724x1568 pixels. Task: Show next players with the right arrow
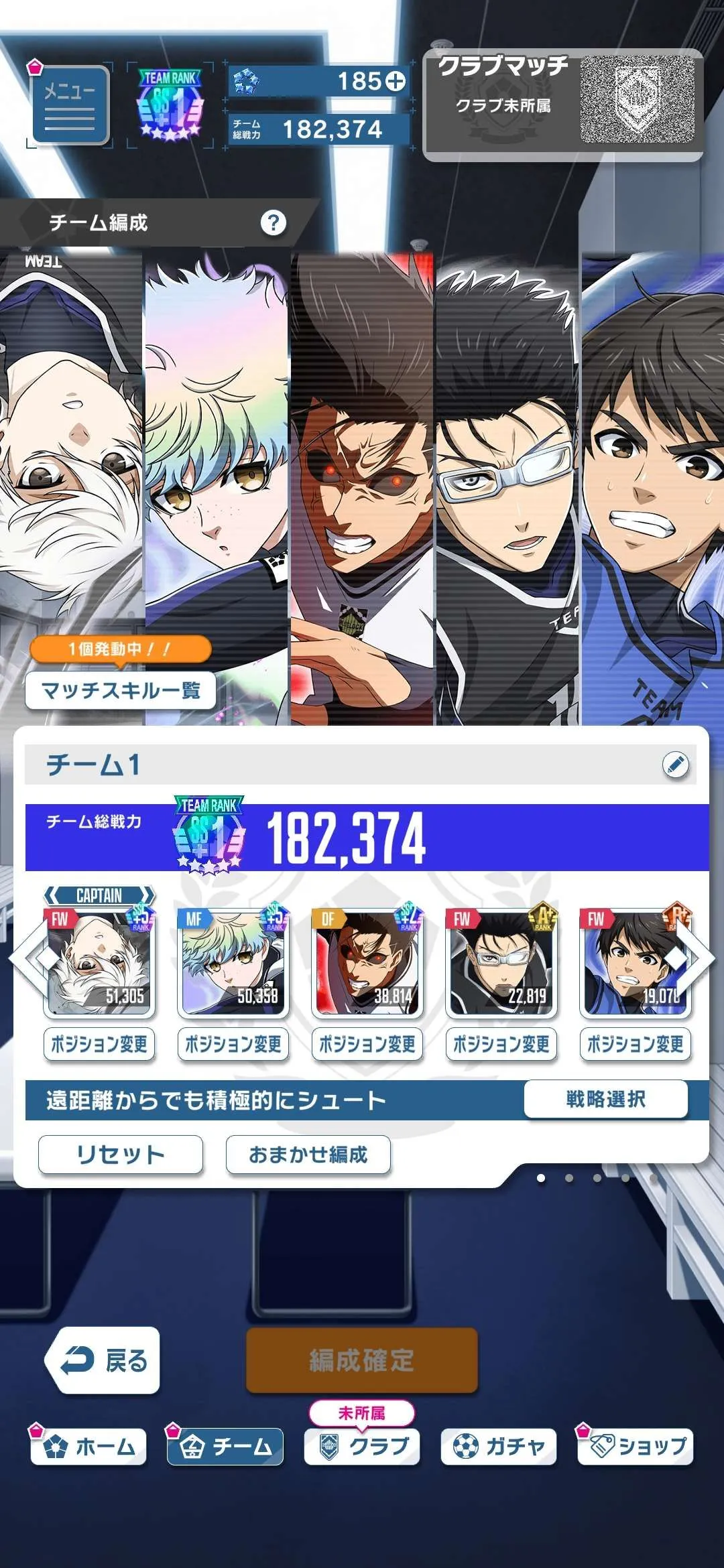point(697,959)
